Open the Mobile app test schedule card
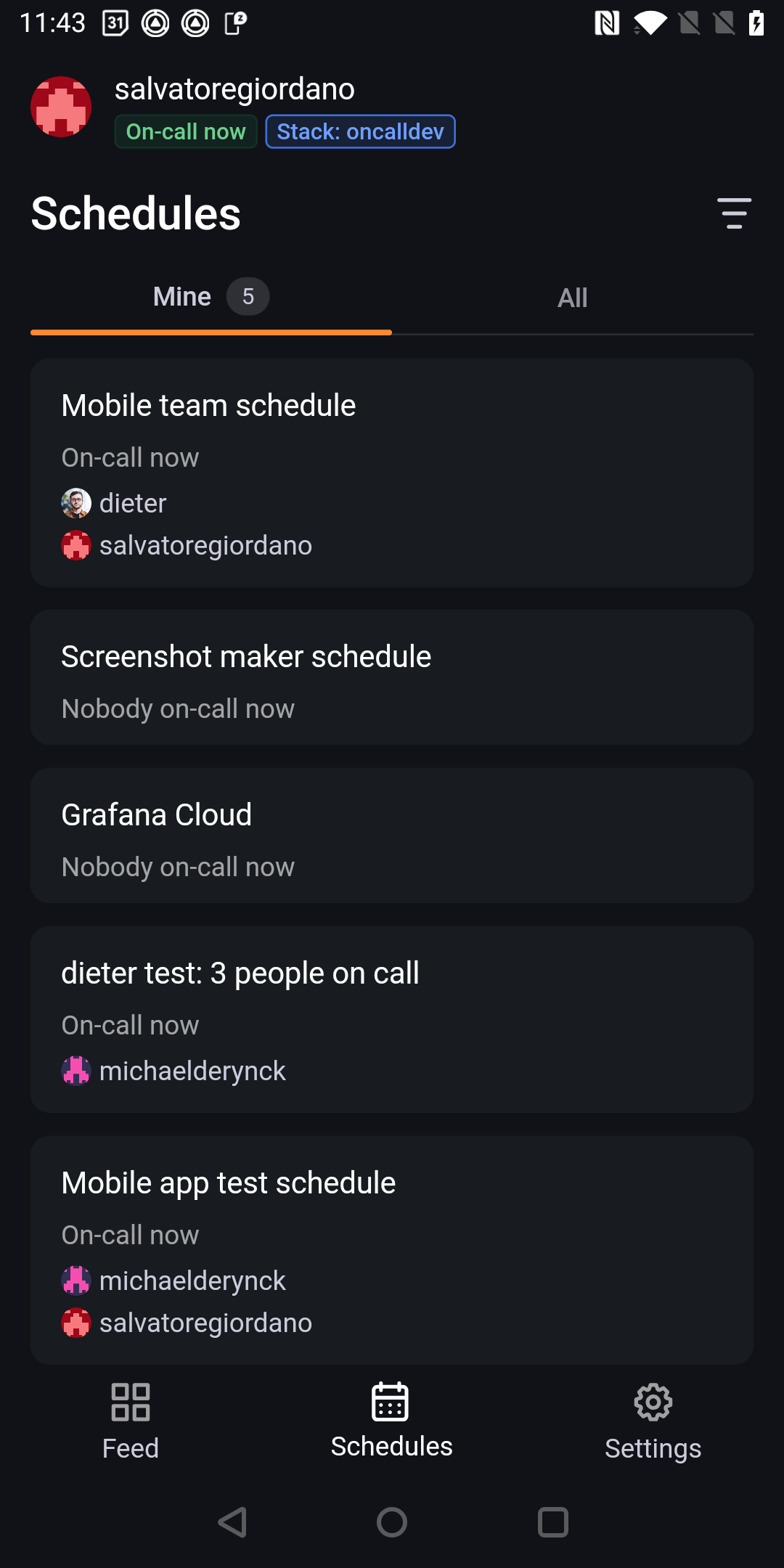The image size is (784, 1568). tap(392, 1249)
